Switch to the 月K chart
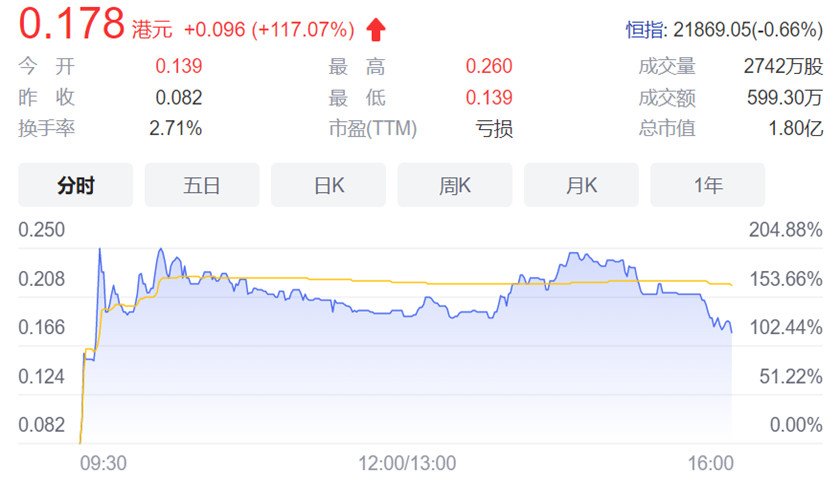The height and width of the screenshot is (480, 840). coord(581,185)
